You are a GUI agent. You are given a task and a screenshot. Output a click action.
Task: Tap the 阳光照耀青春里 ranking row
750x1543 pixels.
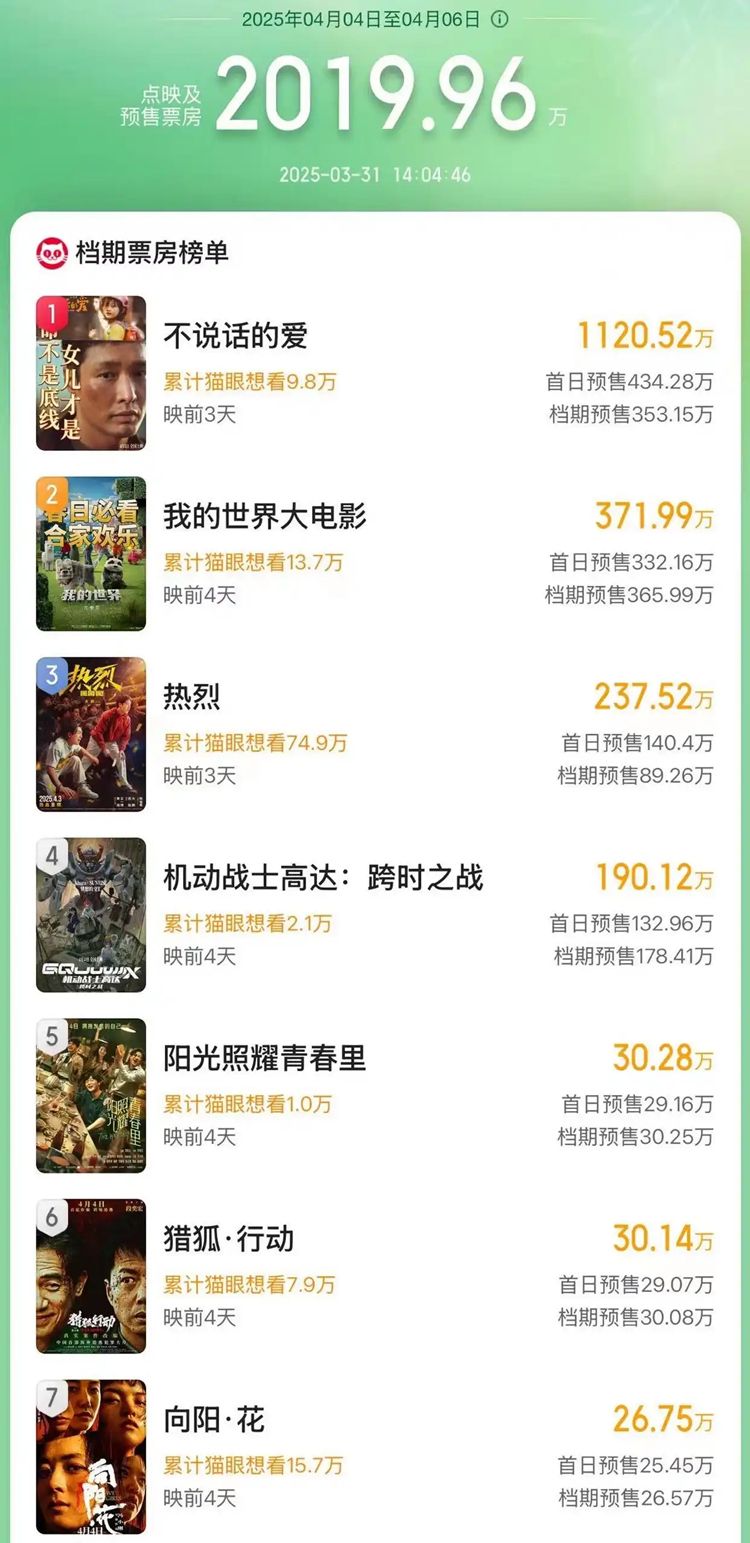click(x=265, y=1058)
